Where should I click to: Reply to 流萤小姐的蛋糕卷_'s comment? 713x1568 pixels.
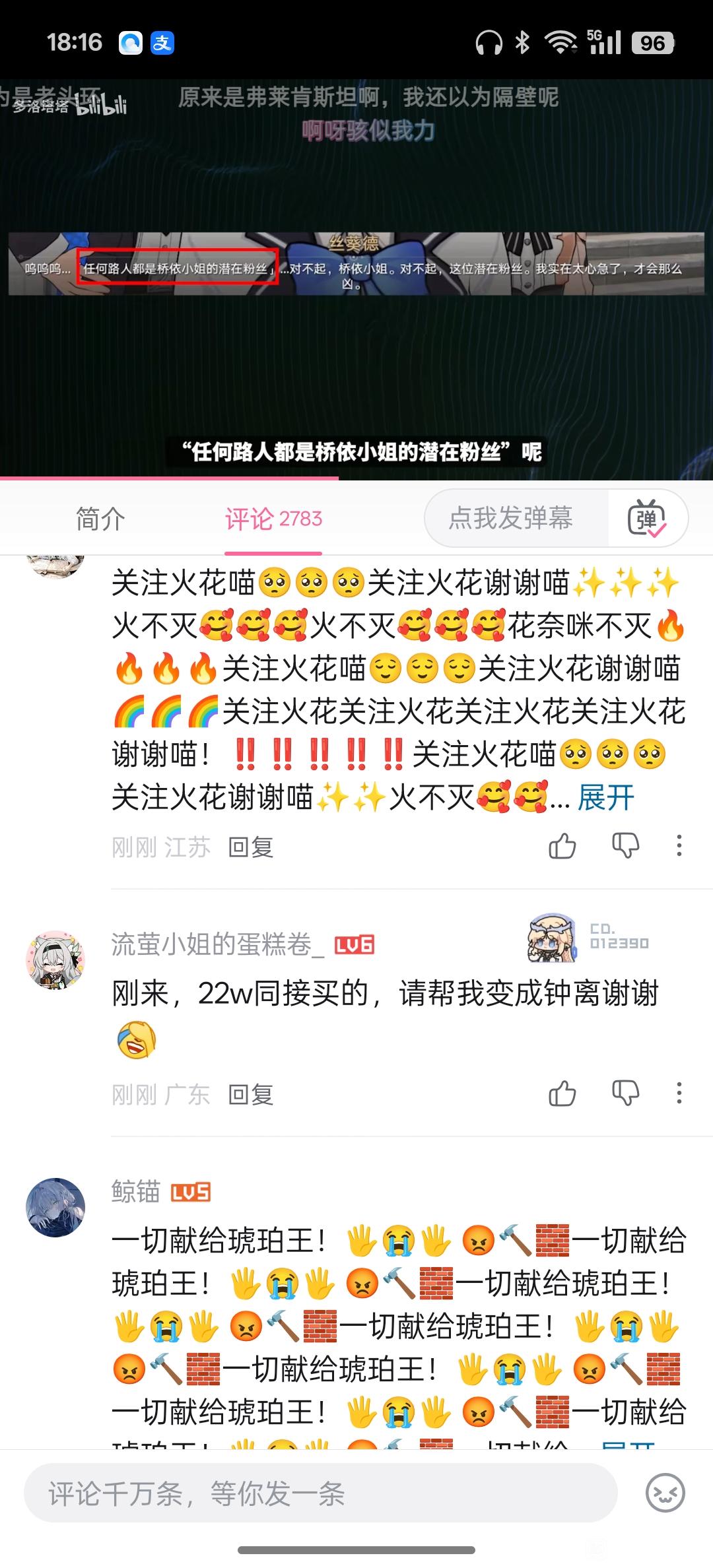(251, 1095)
